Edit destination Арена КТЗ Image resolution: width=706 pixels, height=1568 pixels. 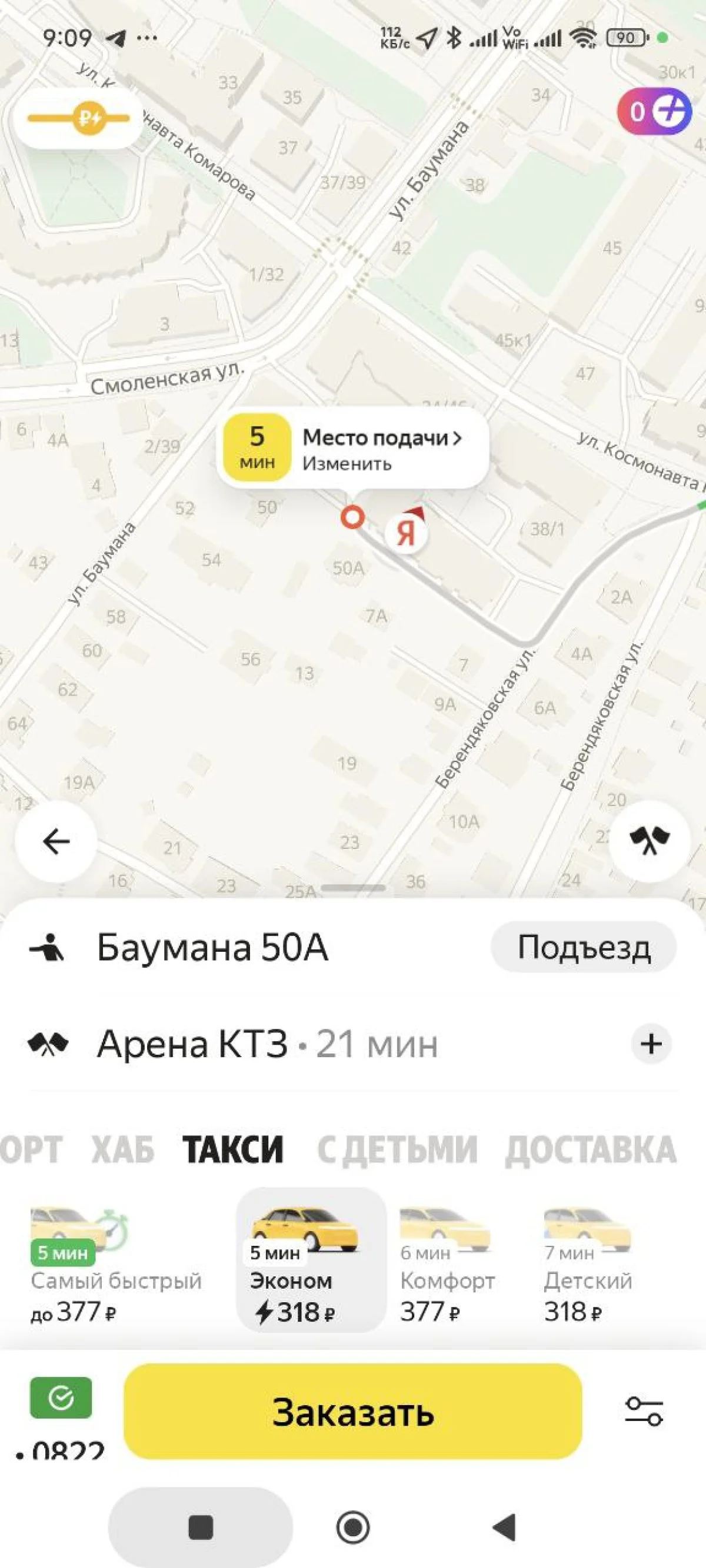tap(192, 1045)
